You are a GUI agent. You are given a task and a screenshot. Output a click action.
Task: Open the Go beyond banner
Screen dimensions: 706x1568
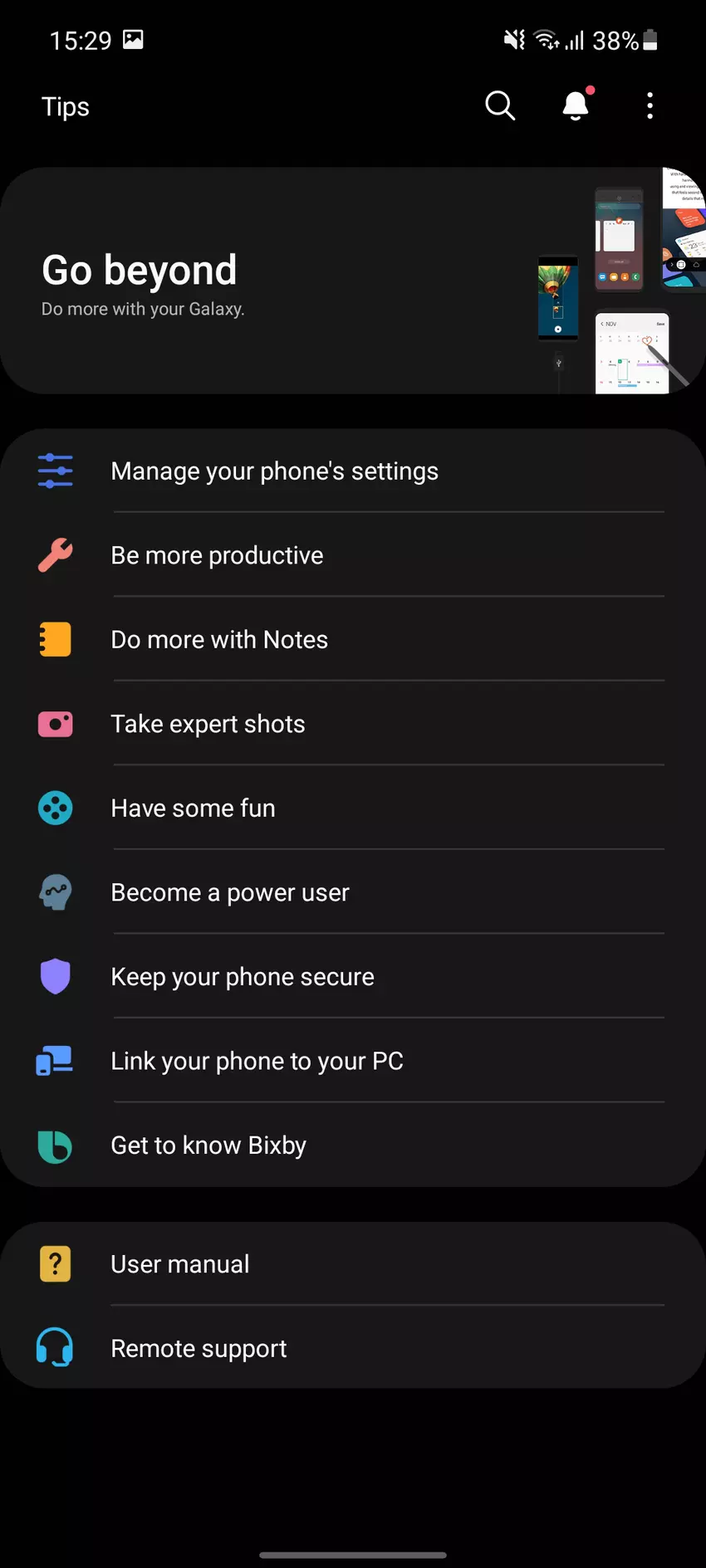353,281
